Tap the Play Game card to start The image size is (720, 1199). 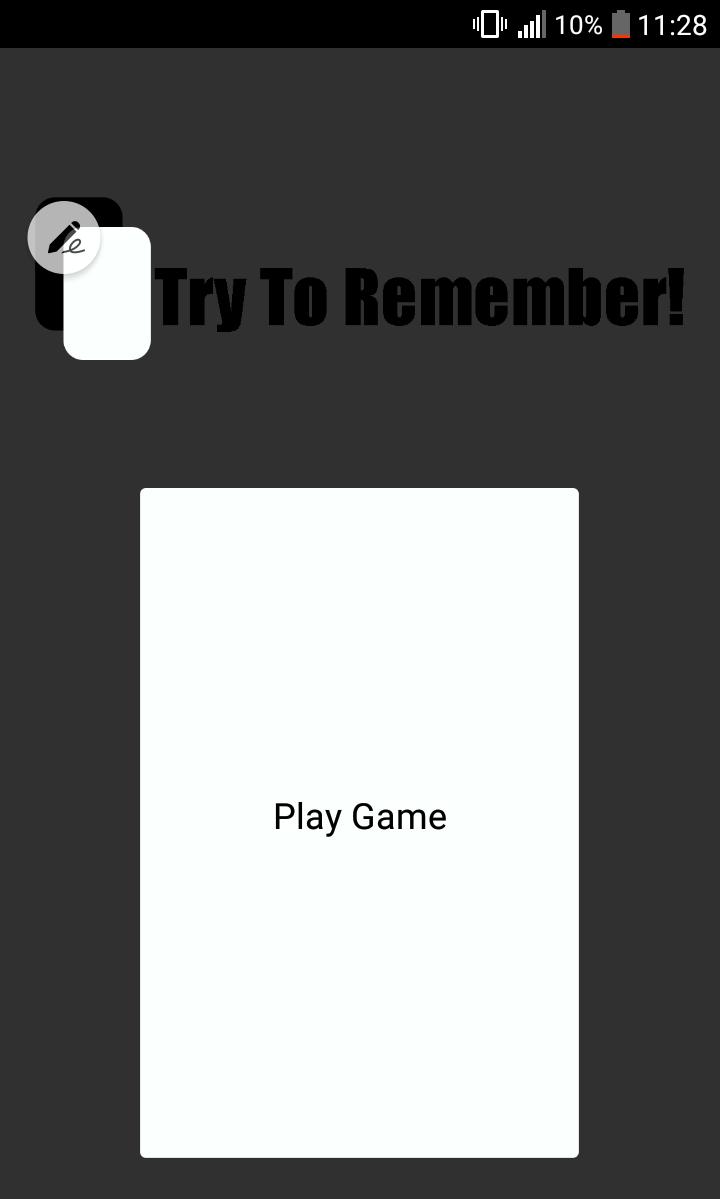point(359,816)
